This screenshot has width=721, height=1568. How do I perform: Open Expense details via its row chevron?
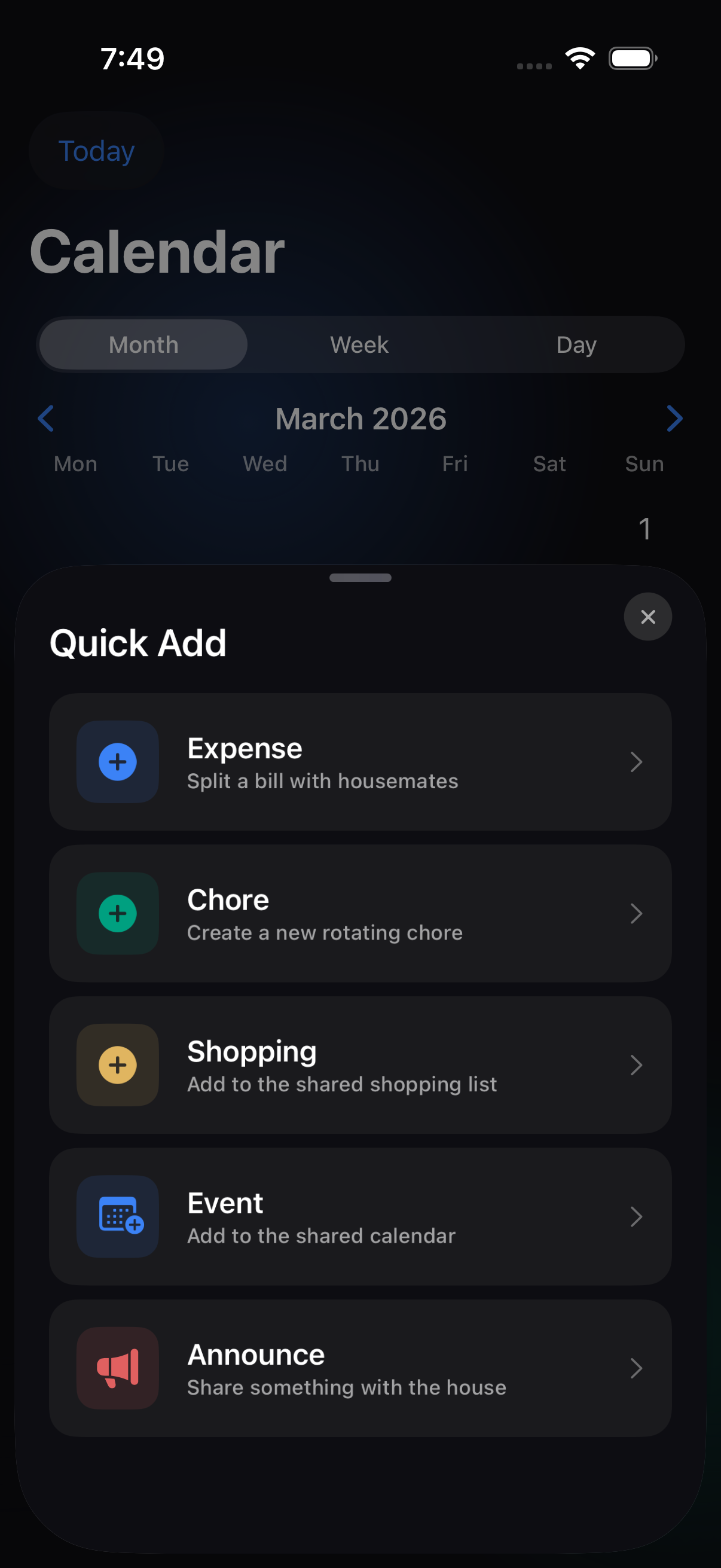point(636,761)
